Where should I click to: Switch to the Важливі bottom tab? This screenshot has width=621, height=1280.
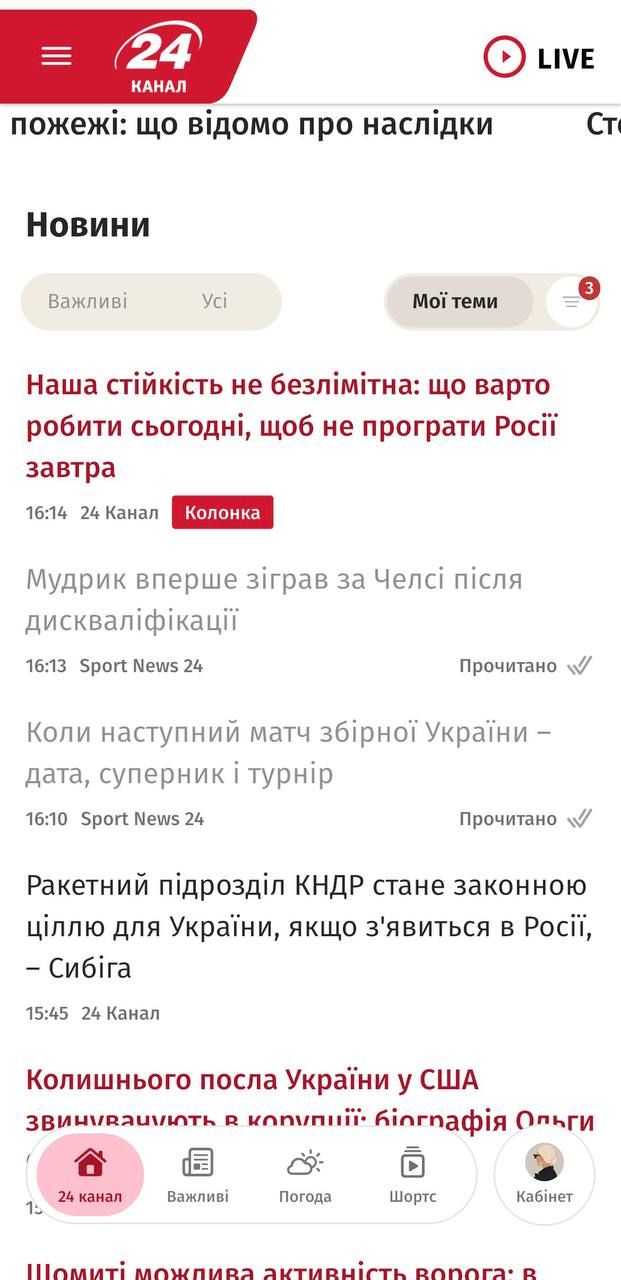198,1175
